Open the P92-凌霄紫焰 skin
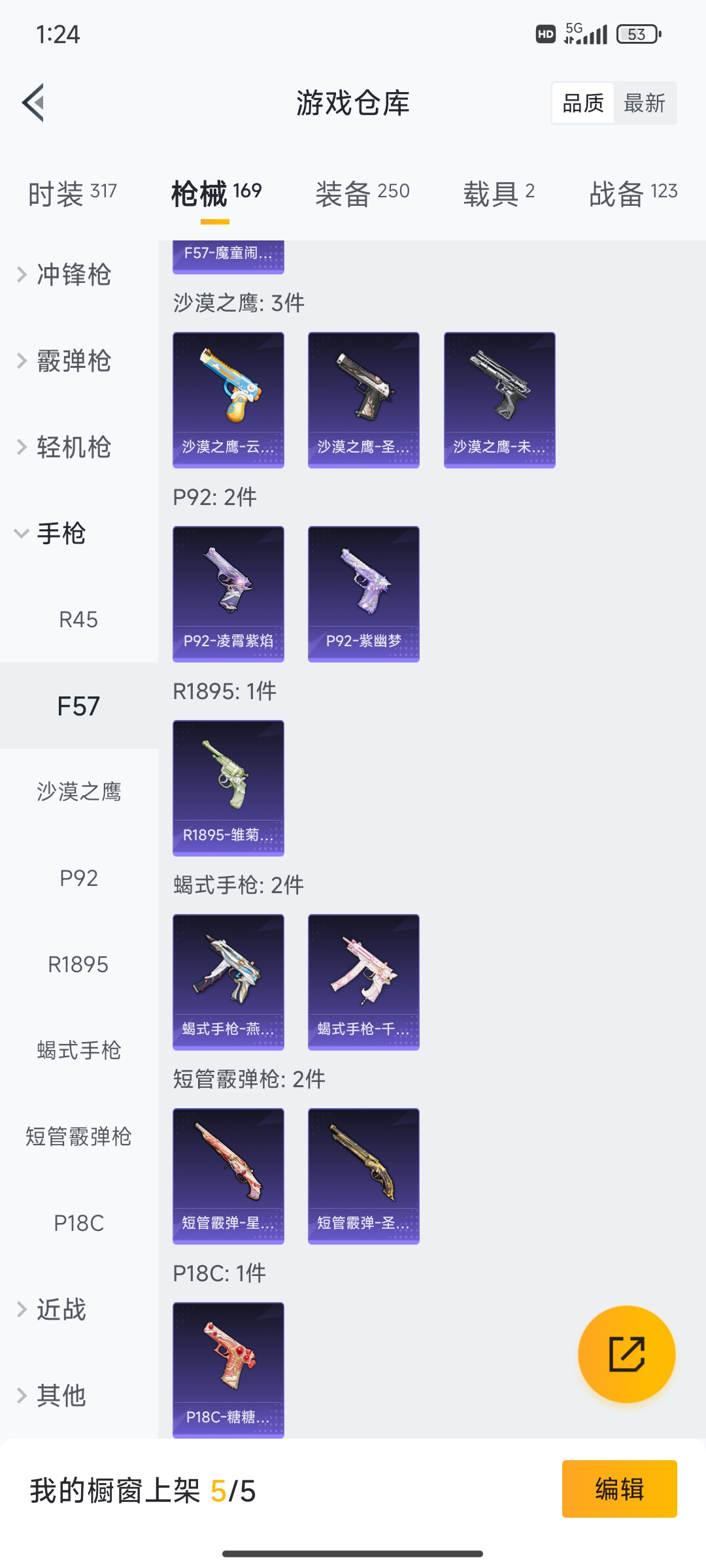This screenshot has width=706, height=1568. coord(228,593)
